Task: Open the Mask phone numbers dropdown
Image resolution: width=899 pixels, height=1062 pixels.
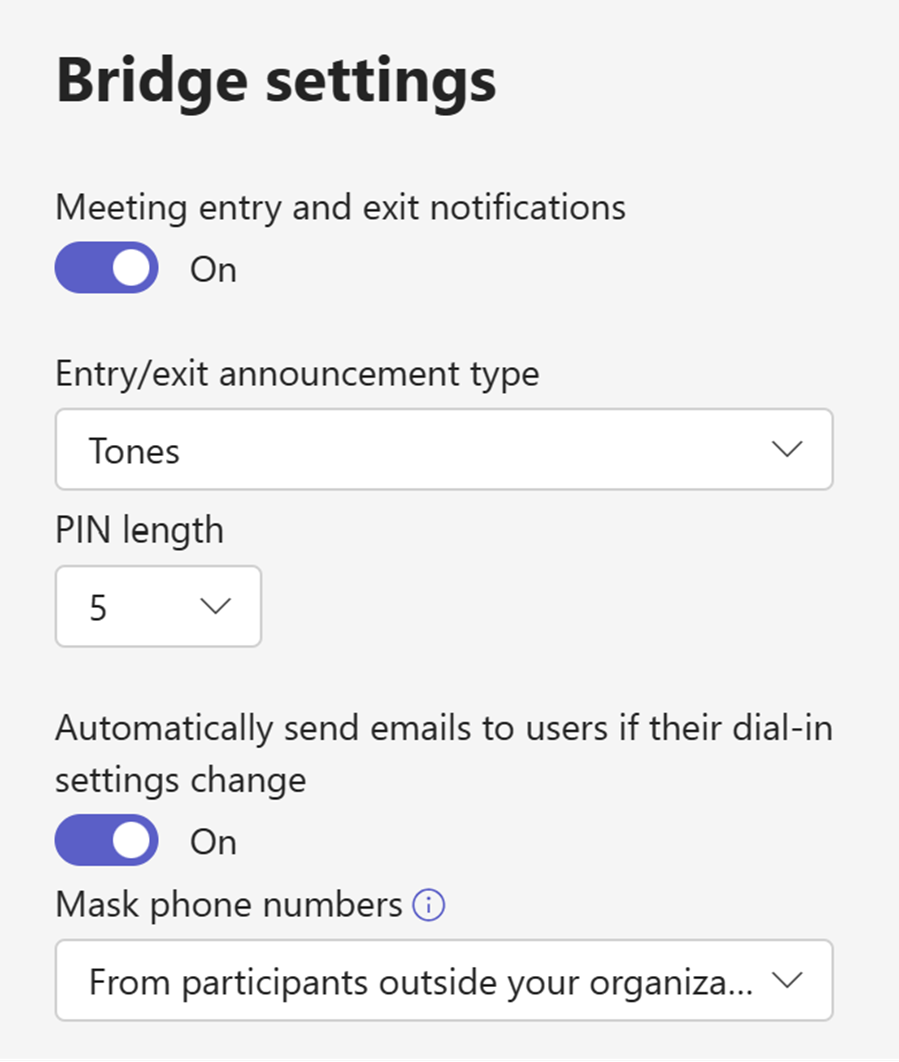Action: pos(443,981)
